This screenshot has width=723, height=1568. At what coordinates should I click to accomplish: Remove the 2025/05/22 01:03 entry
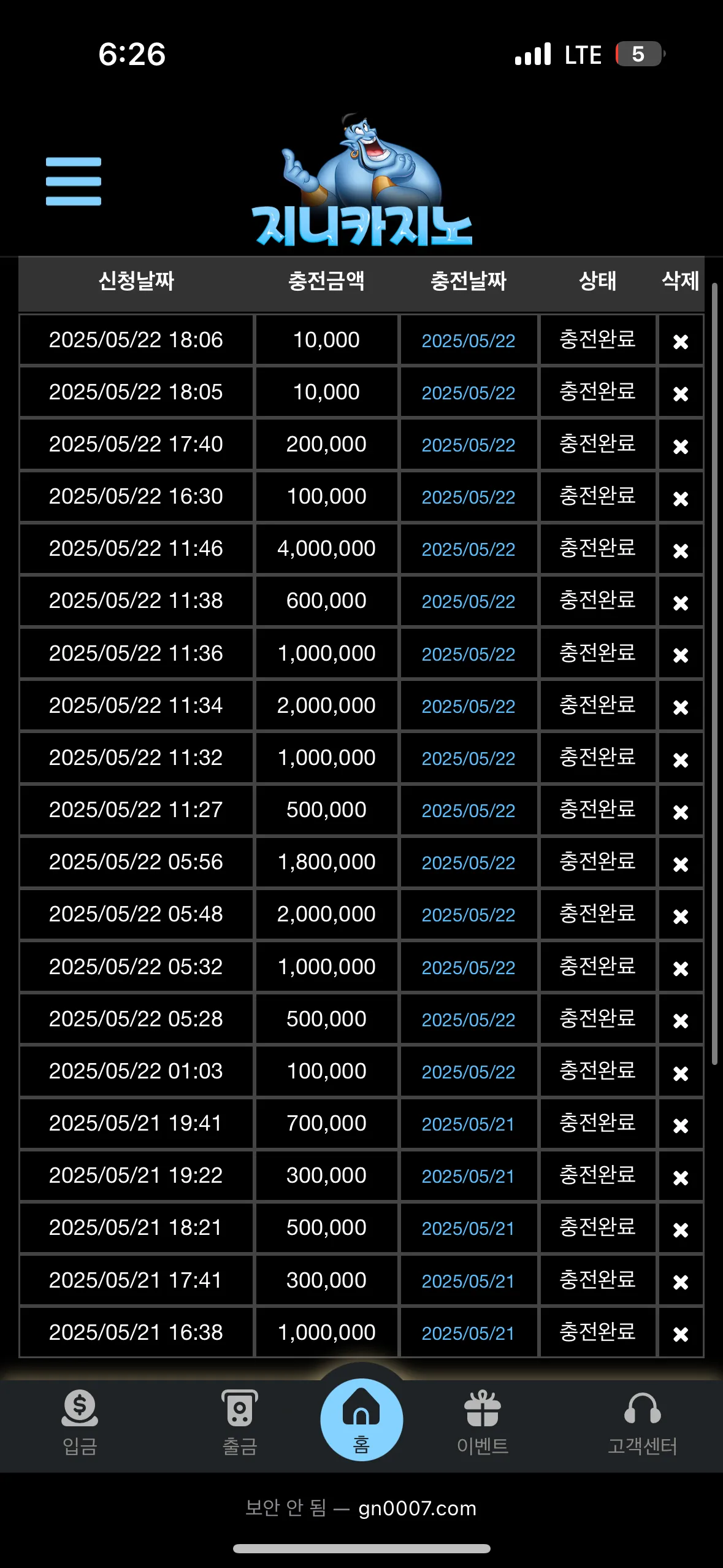(681, 1074)
